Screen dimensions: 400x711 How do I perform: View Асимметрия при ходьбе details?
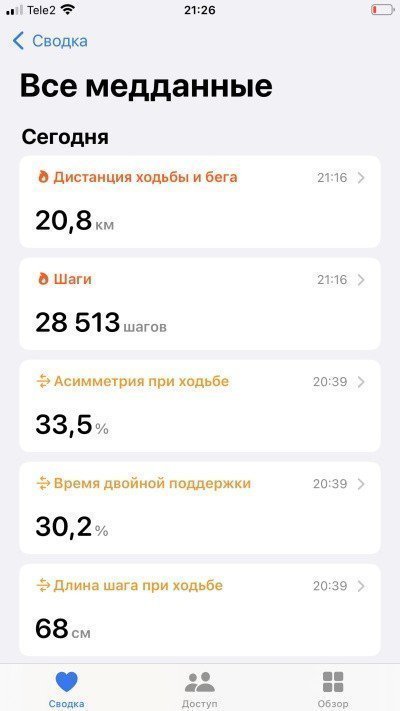200,406
